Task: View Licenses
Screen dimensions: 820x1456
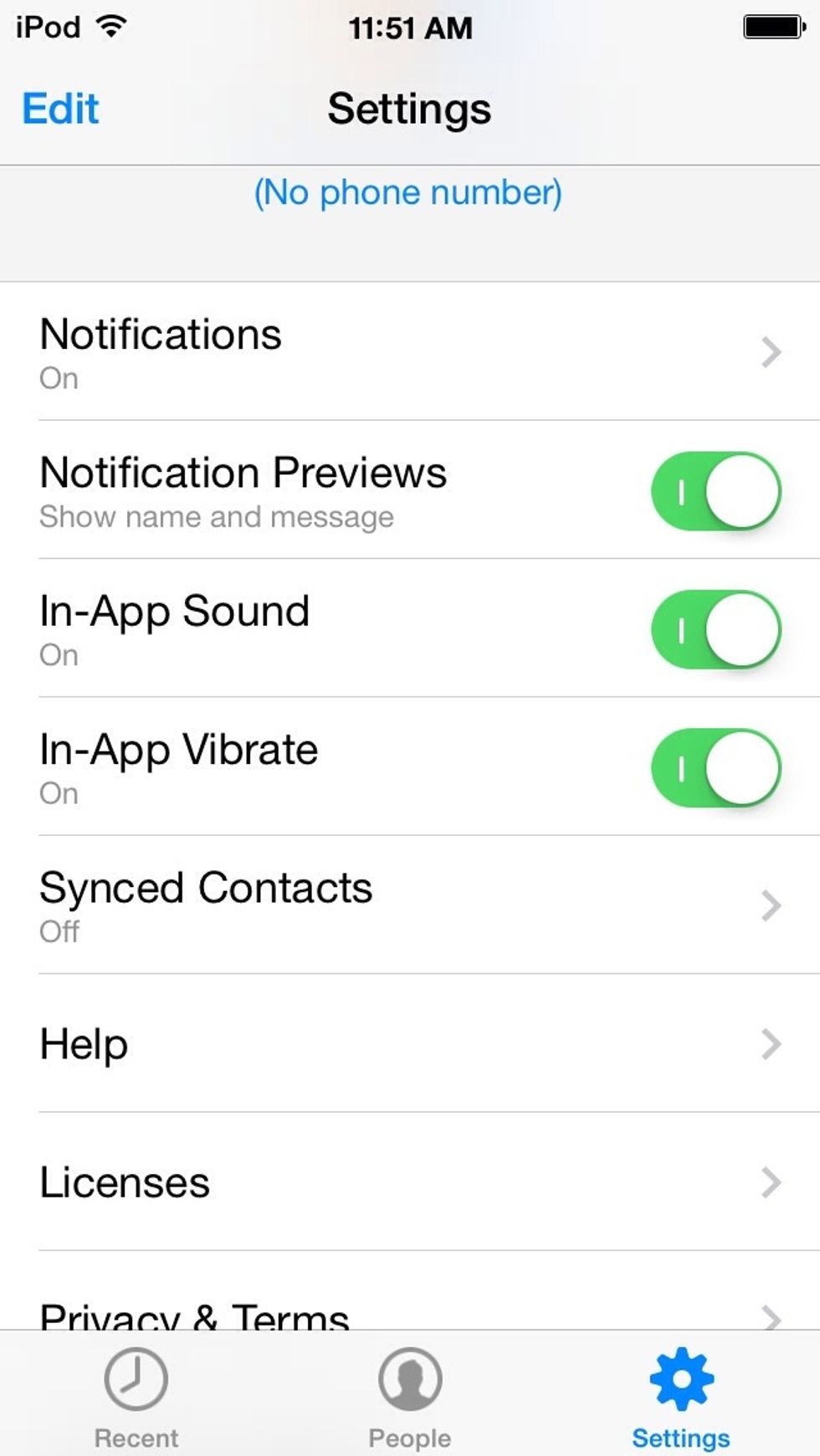Action: pyautogui.click(x=410, y=1182)
